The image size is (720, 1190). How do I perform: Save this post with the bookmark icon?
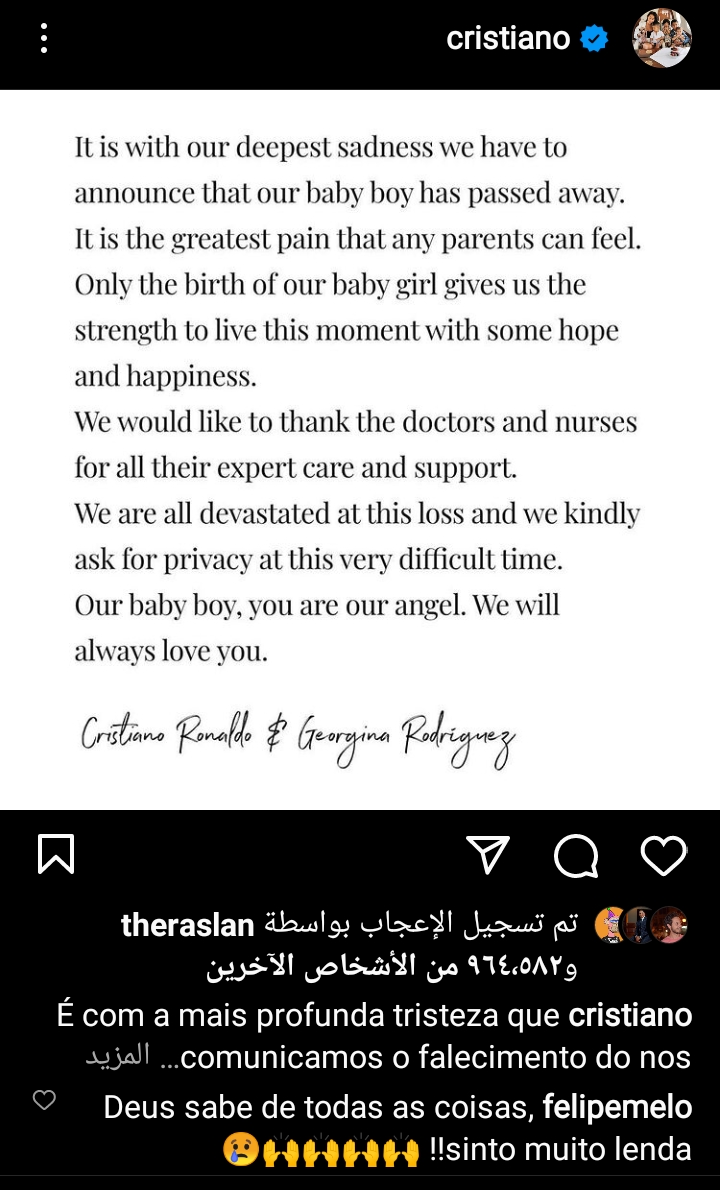pos(56,855)
